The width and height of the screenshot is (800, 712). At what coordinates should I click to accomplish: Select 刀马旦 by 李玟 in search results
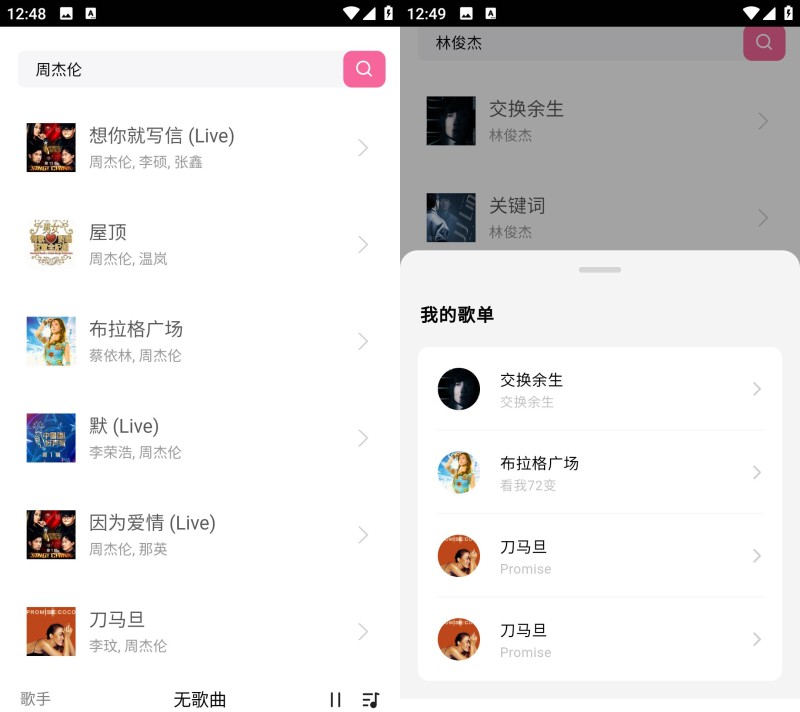(199, 631)
